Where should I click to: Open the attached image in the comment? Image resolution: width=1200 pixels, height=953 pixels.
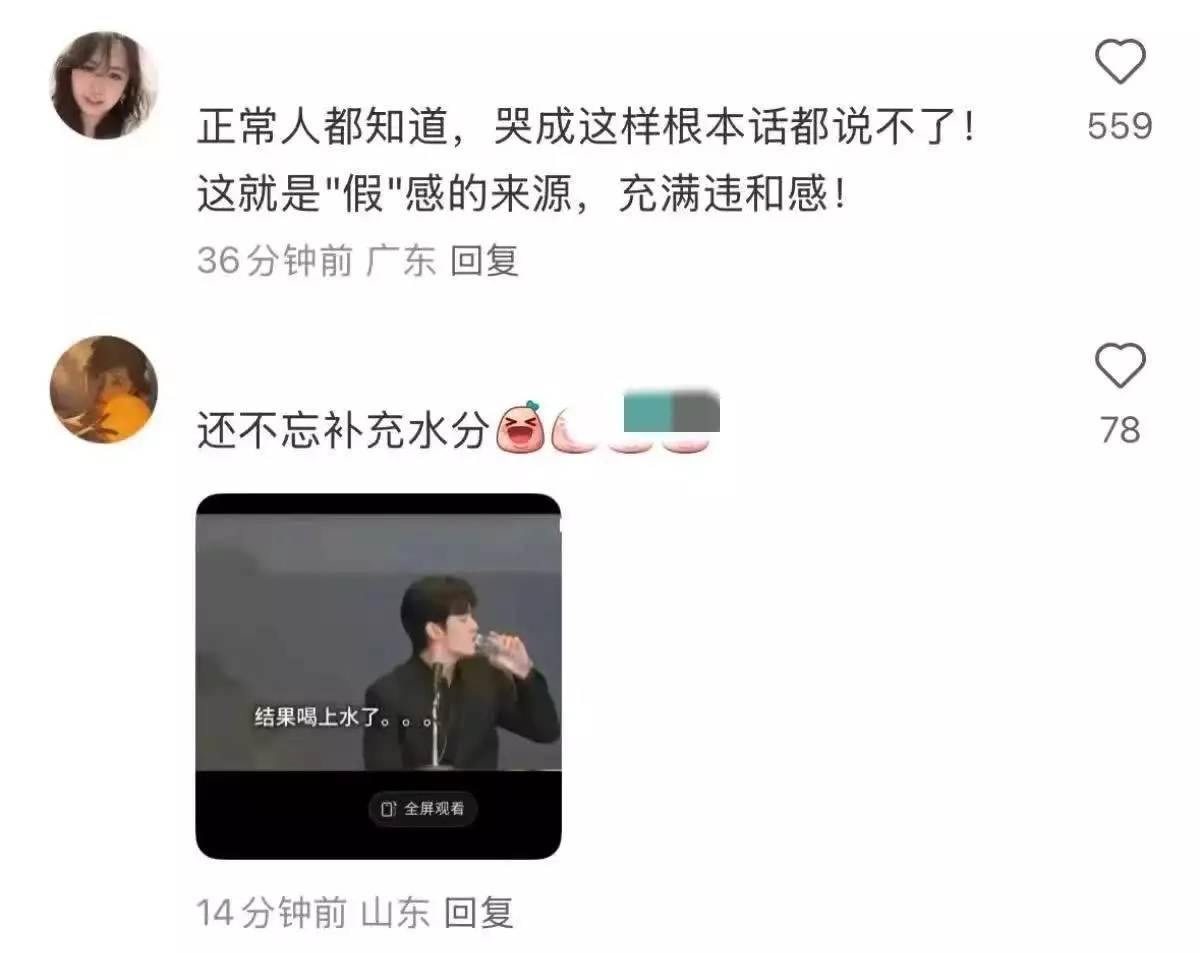378,674
